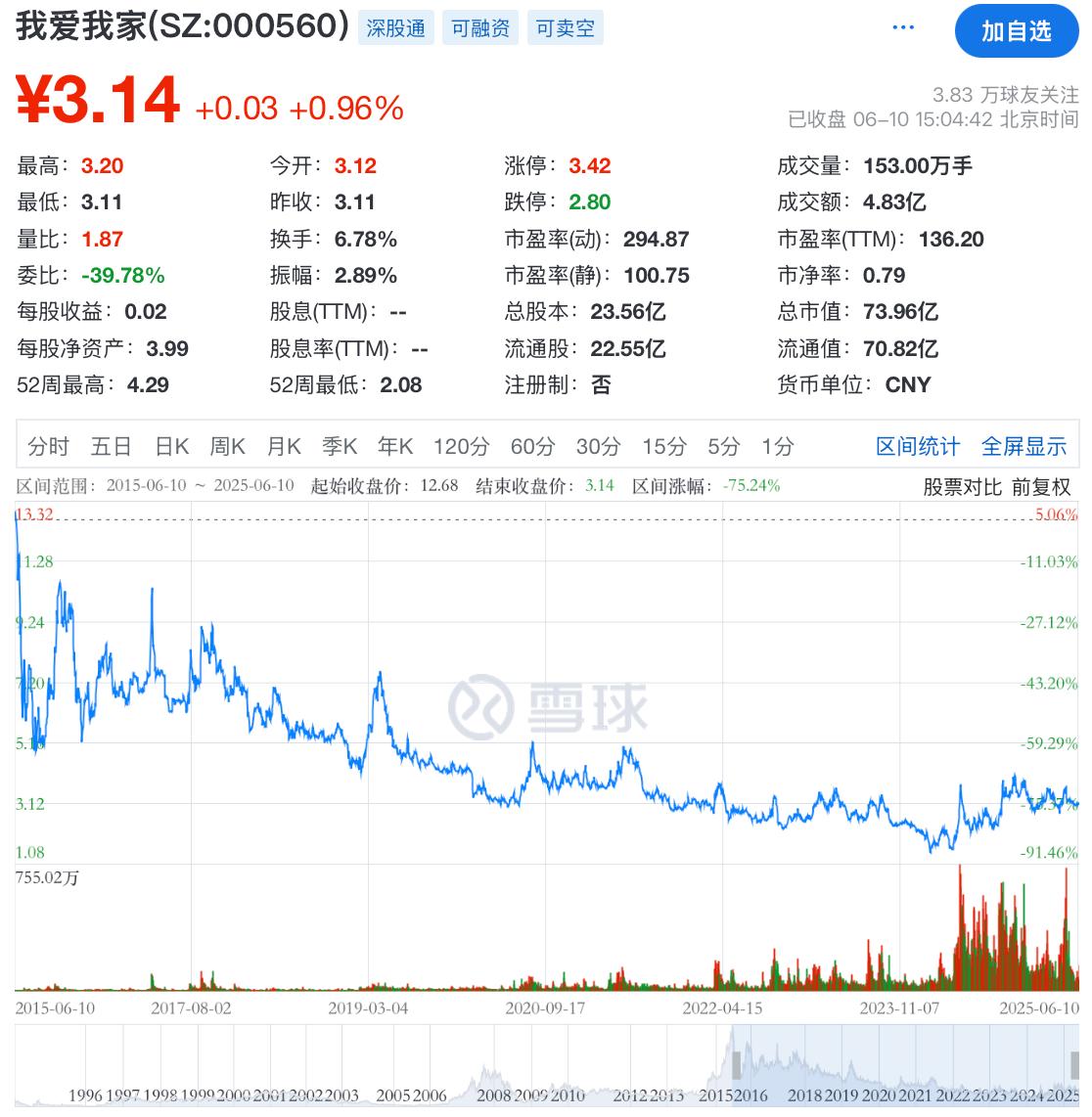Screen dimensions: 1092x1117
Task: Select the 60分 interval tab
Action: pos(532,447)
